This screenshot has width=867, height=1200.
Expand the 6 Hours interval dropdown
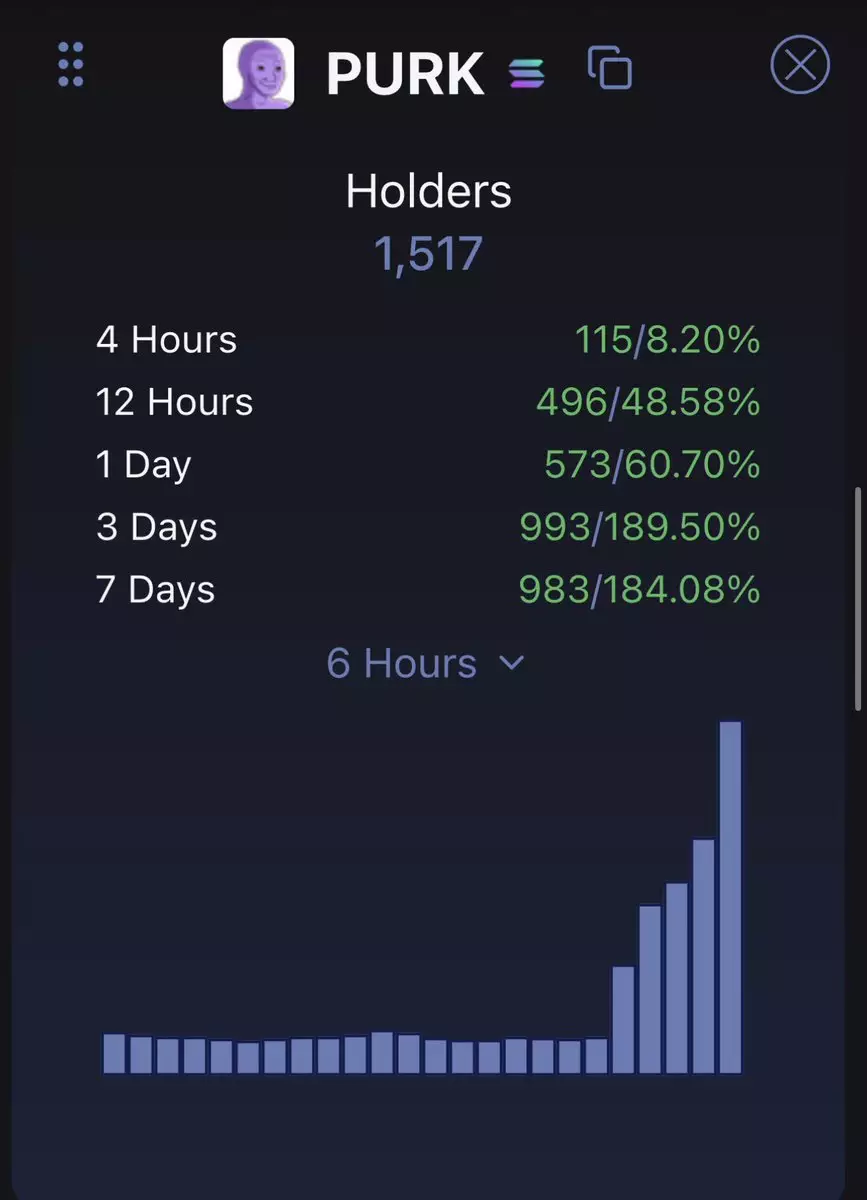(x=426, y=664)
